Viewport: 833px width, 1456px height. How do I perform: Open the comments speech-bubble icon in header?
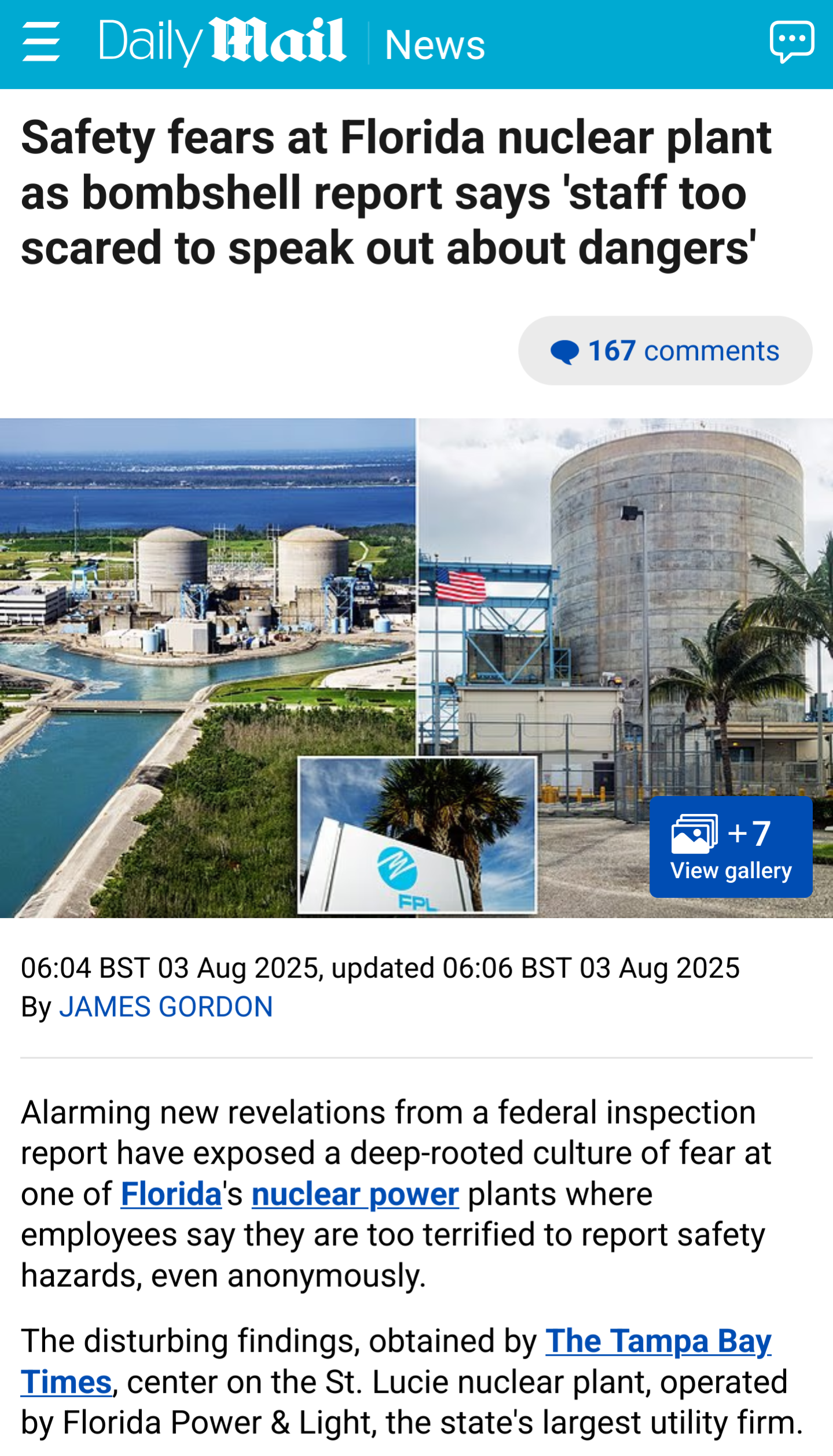click(x=791, y=42)
